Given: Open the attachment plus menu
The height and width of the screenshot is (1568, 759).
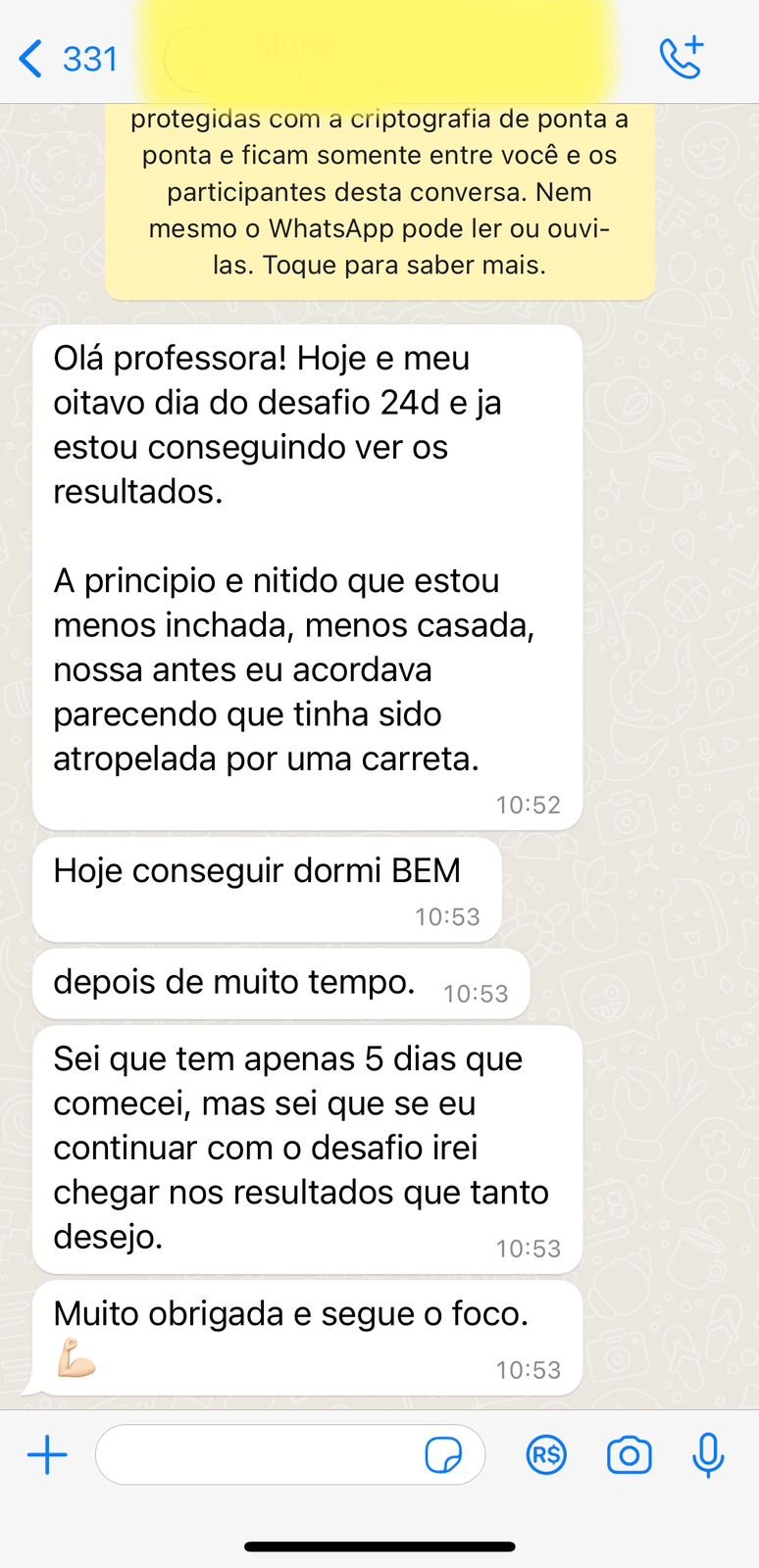Looking at the screenshot, I should [47, 1454].
